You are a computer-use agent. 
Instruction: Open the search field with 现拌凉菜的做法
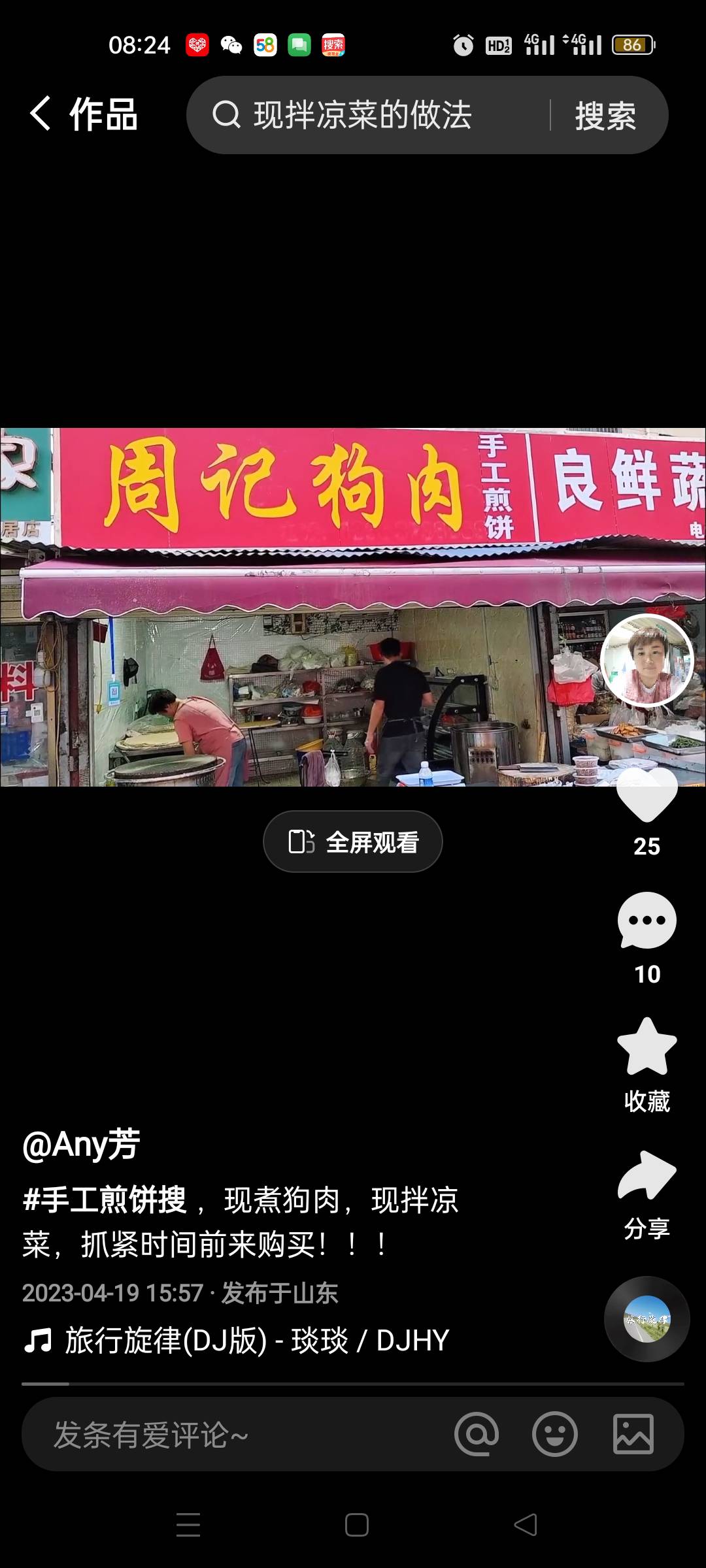(x=363, y=115)
